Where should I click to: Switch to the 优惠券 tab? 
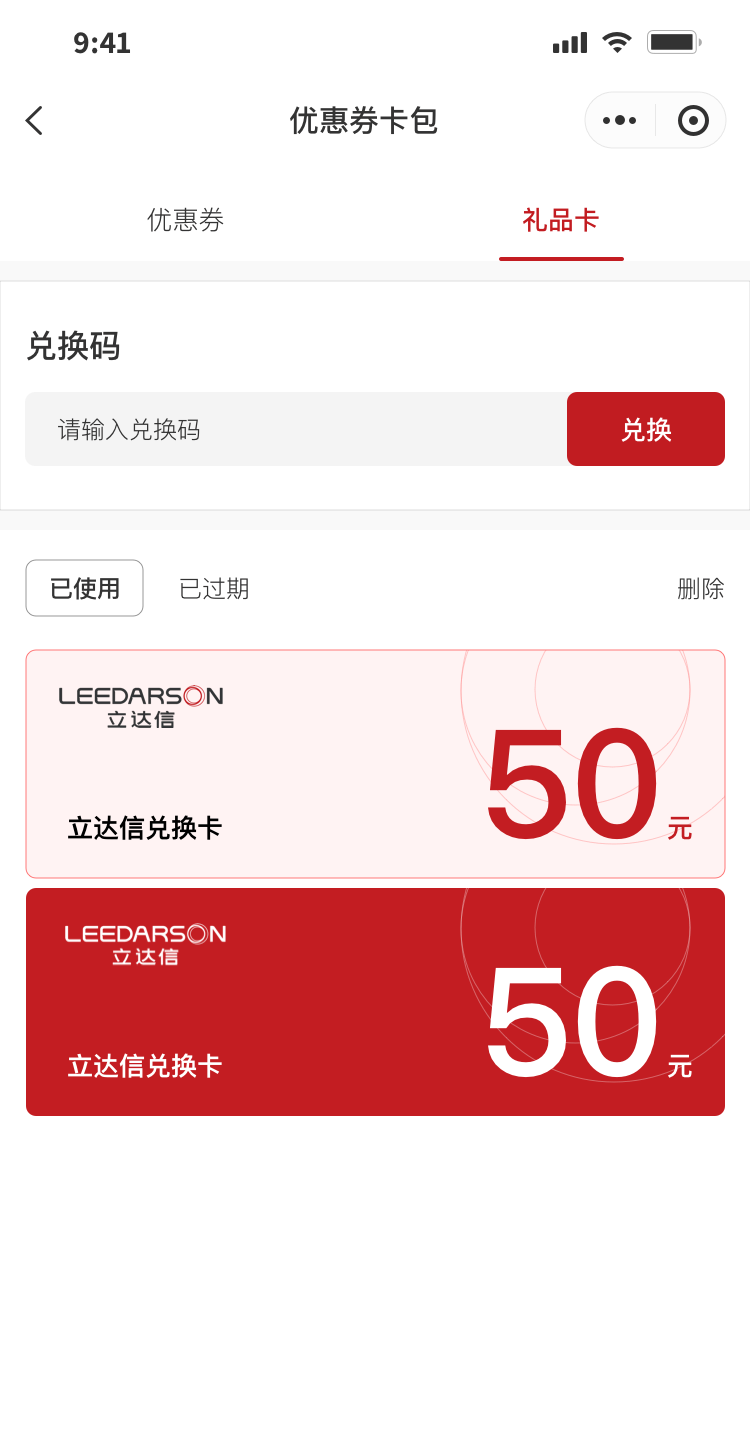[x=186, y=220]
